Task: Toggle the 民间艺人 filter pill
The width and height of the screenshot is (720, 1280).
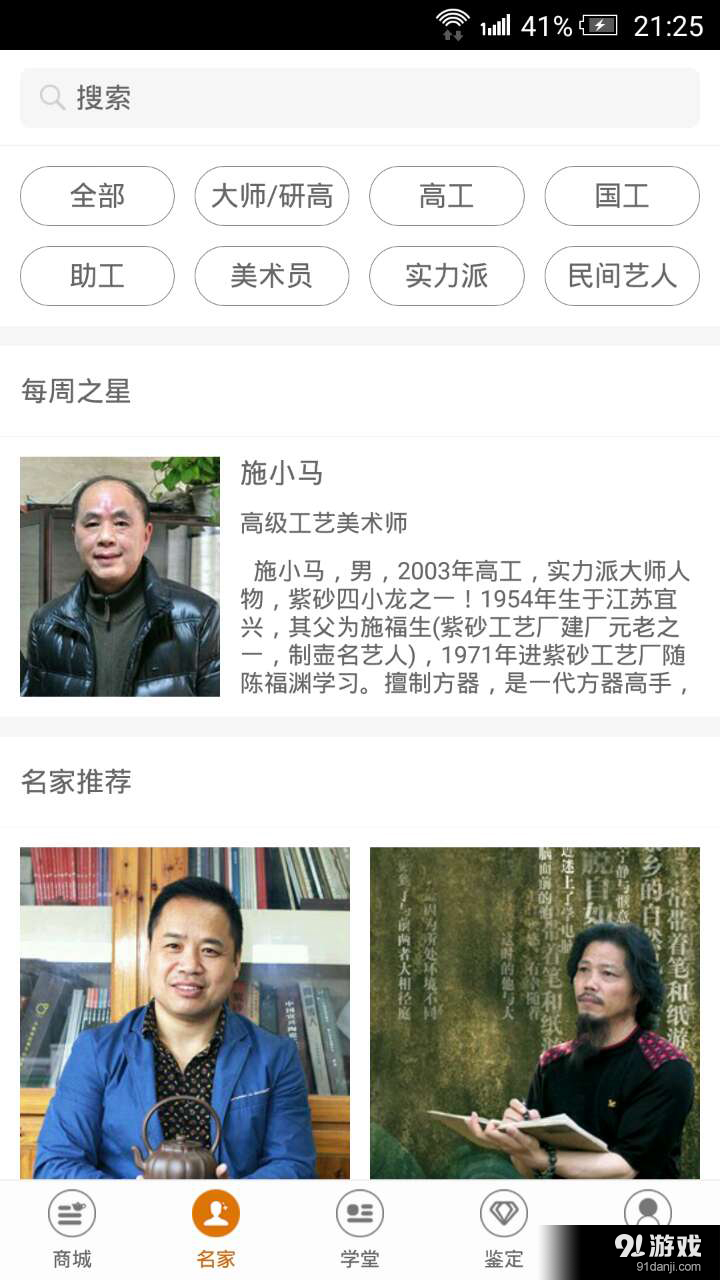Action: tap(622, 276)
